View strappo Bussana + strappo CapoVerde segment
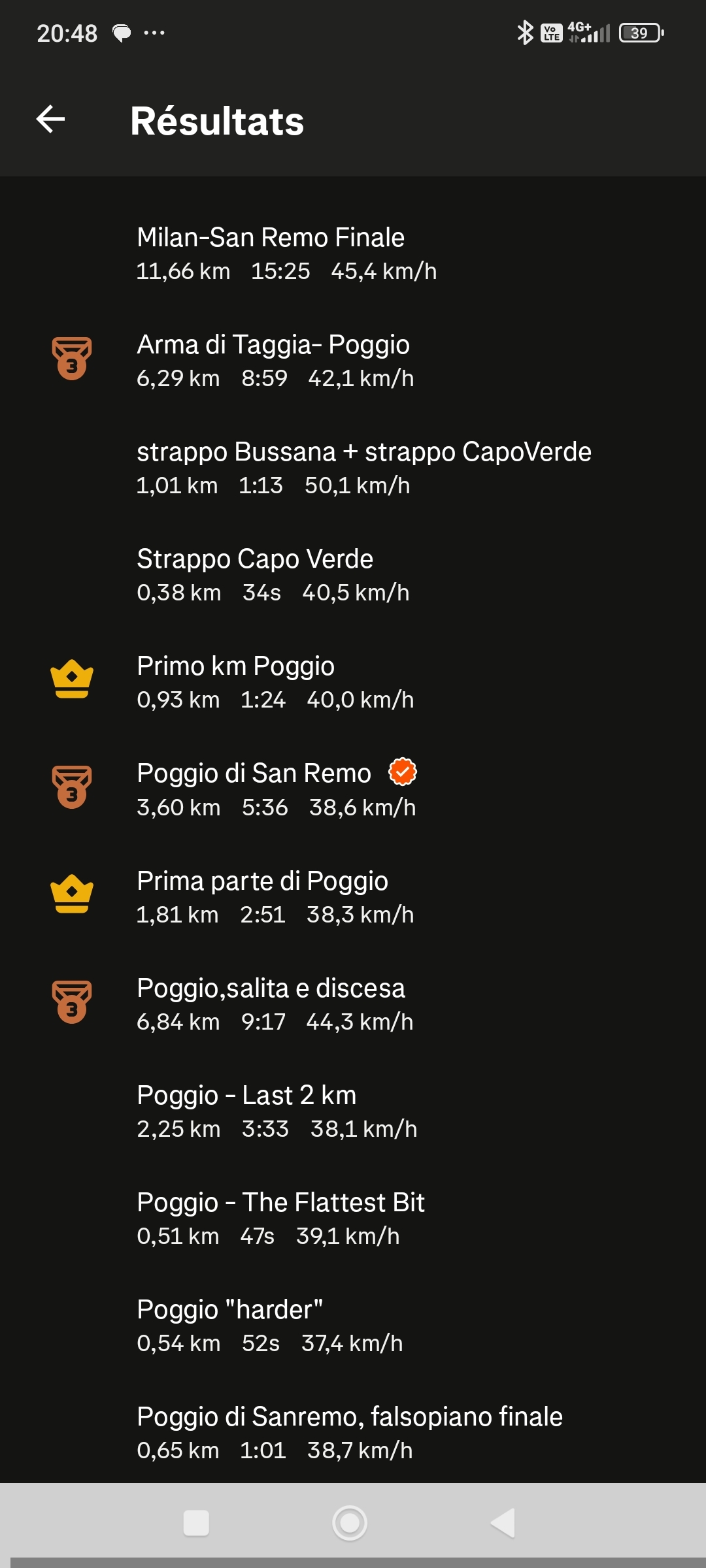The width and height of the screenshot is (706, 1568). (363, 468)
